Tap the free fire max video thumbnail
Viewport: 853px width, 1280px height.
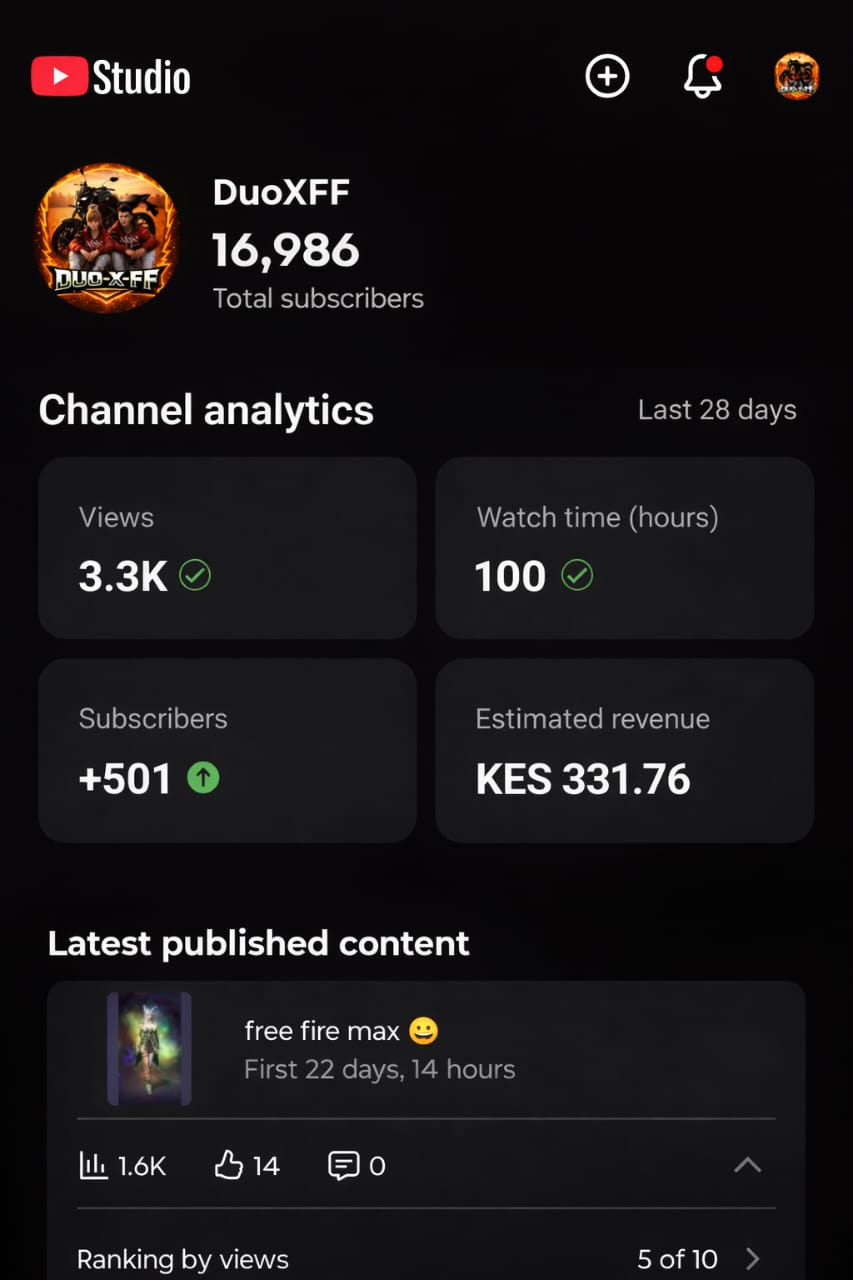[150, 1049]
